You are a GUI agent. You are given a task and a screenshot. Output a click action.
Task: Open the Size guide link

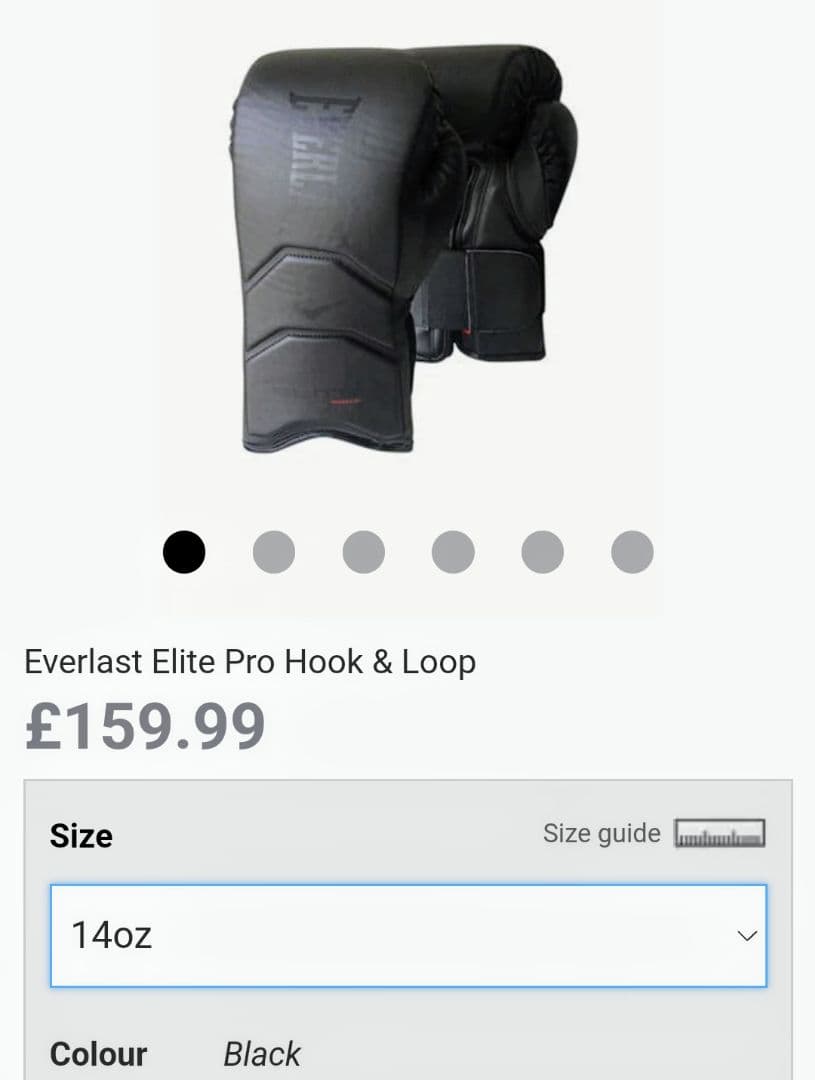click(601, 833)
